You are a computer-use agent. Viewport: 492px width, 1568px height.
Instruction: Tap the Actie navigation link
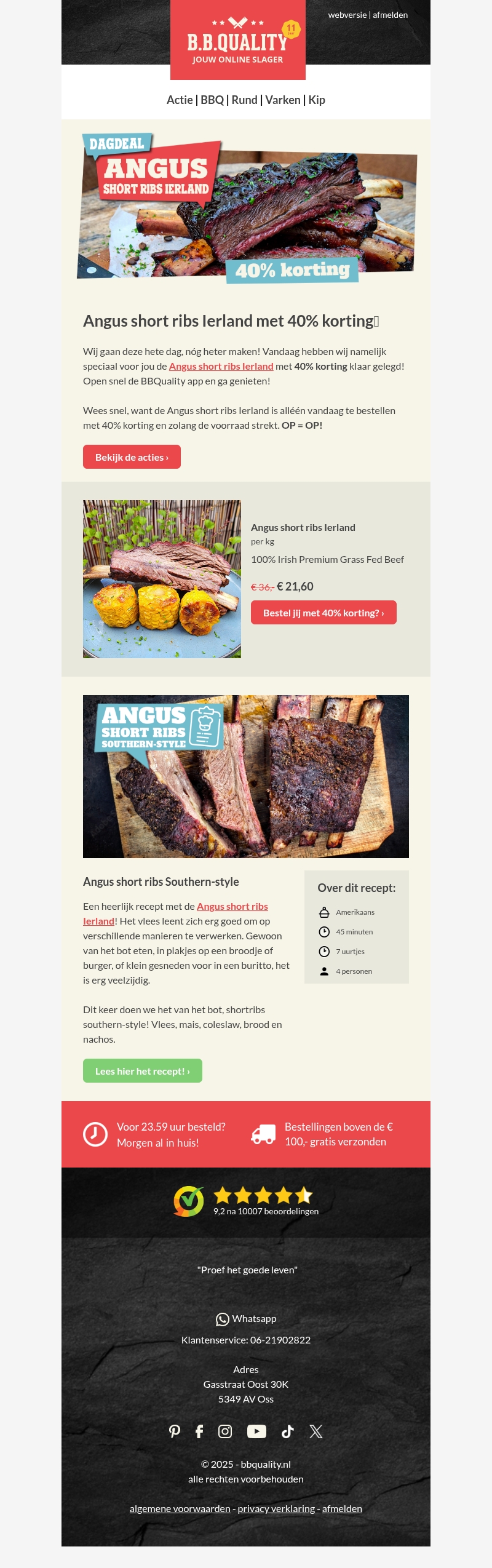(x=179, y=100)
